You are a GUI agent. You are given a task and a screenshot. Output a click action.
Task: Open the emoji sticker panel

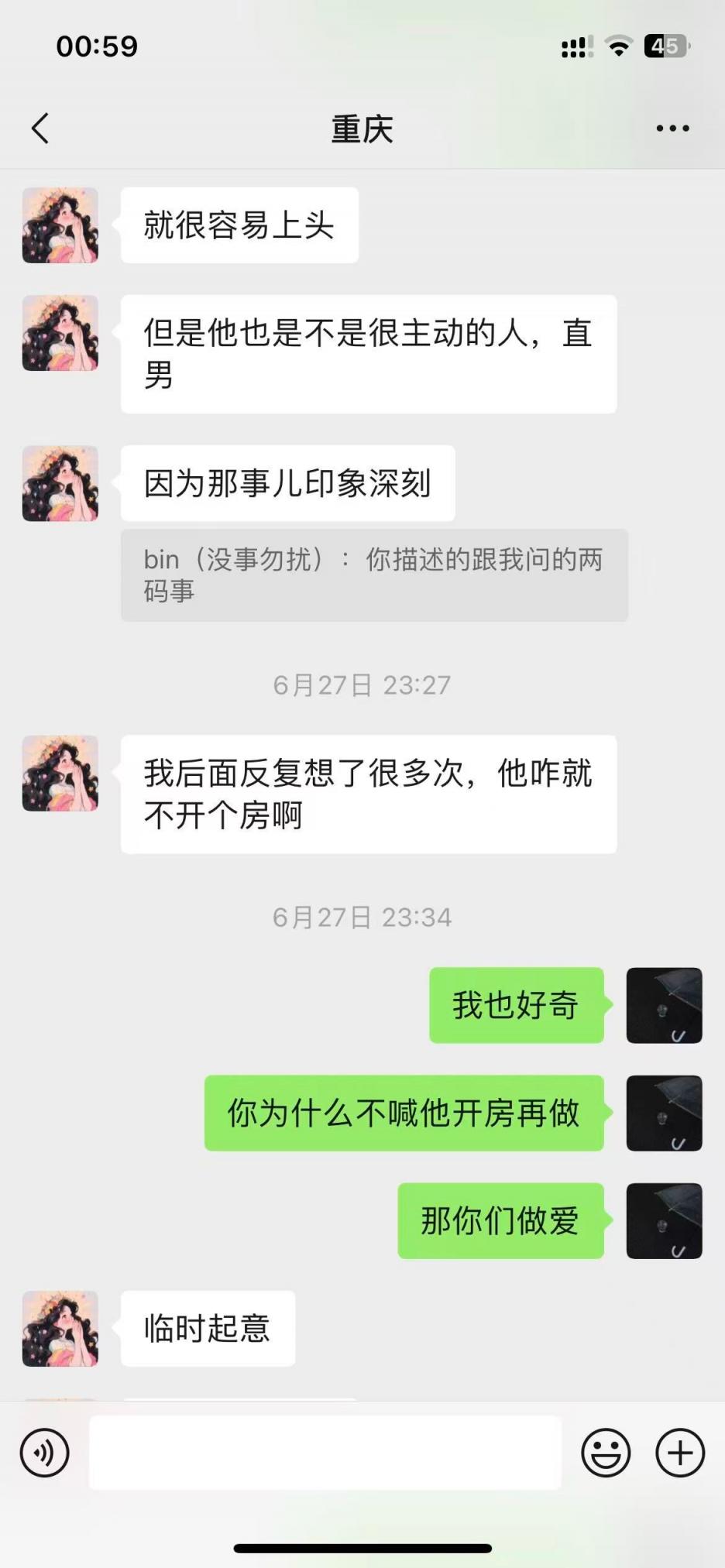606,1453
